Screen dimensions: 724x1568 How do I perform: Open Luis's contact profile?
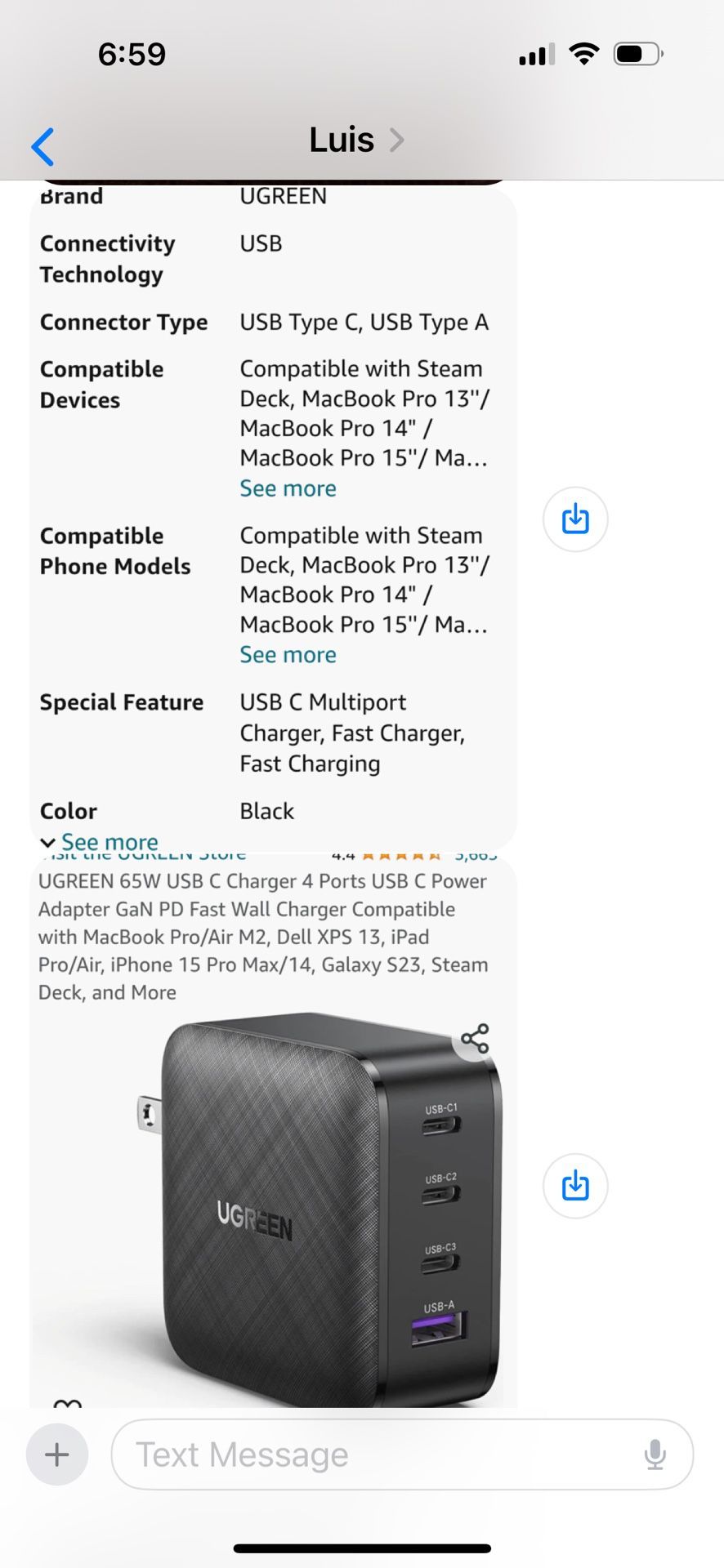tap(342, 140)
